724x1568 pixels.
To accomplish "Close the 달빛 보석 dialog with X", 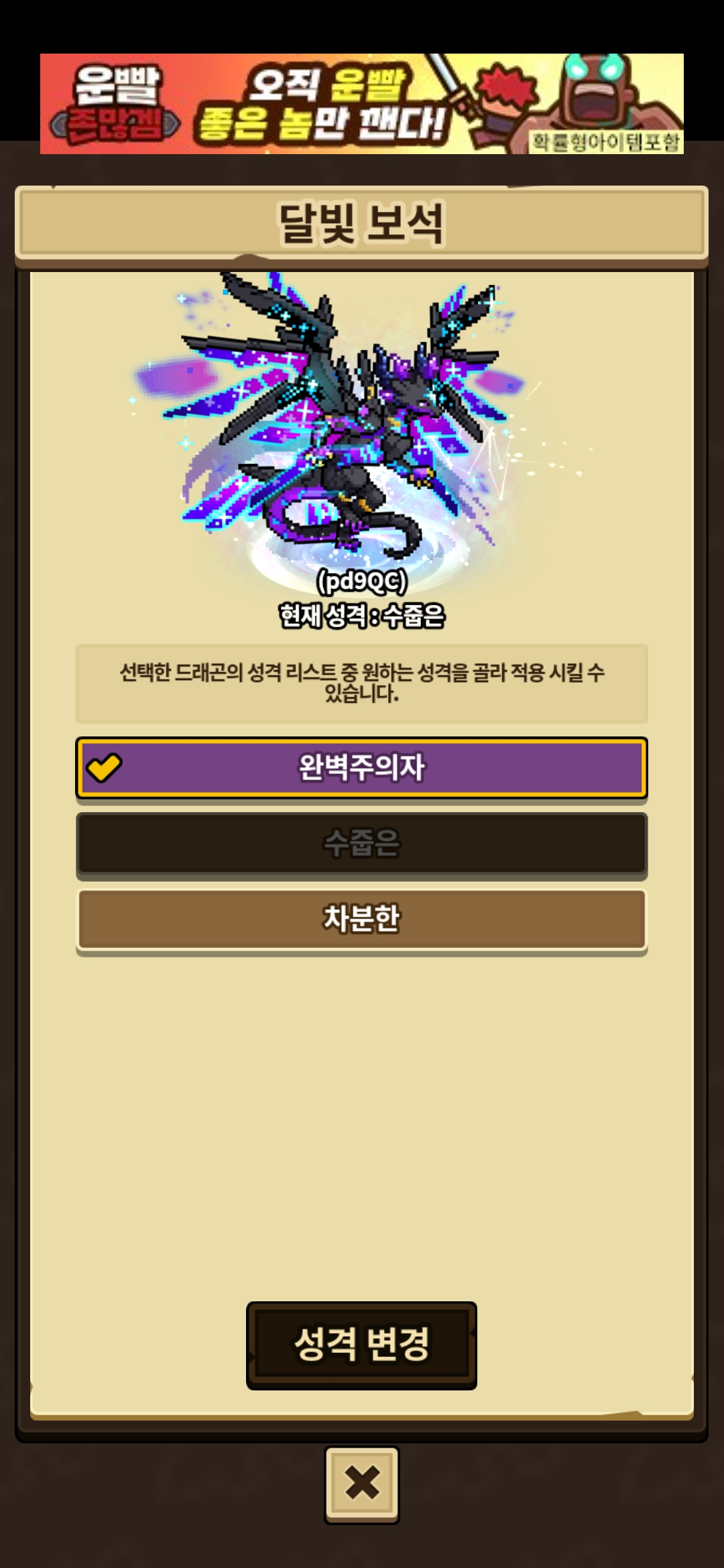I will [x=362, y=1483].
